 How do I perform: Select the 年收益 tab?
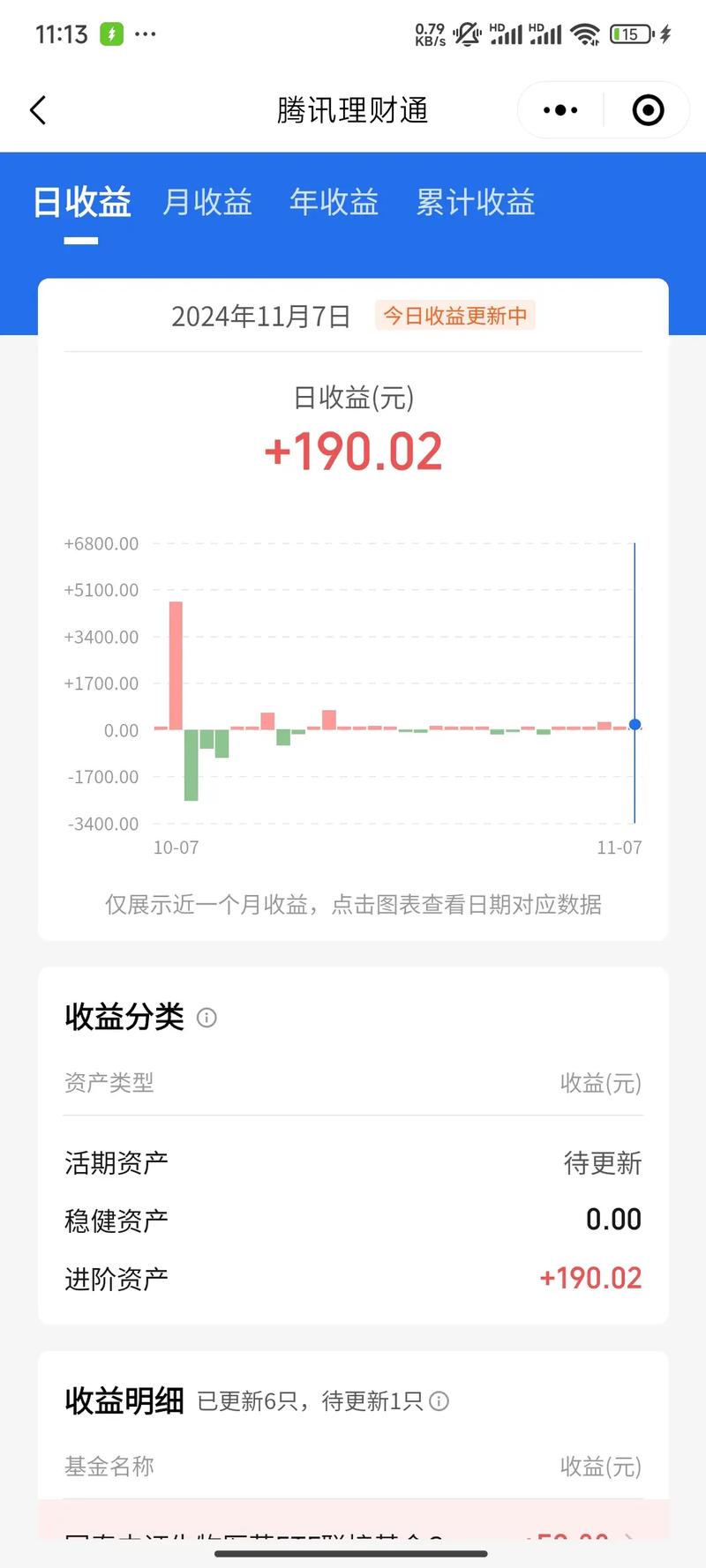[334, 203]
